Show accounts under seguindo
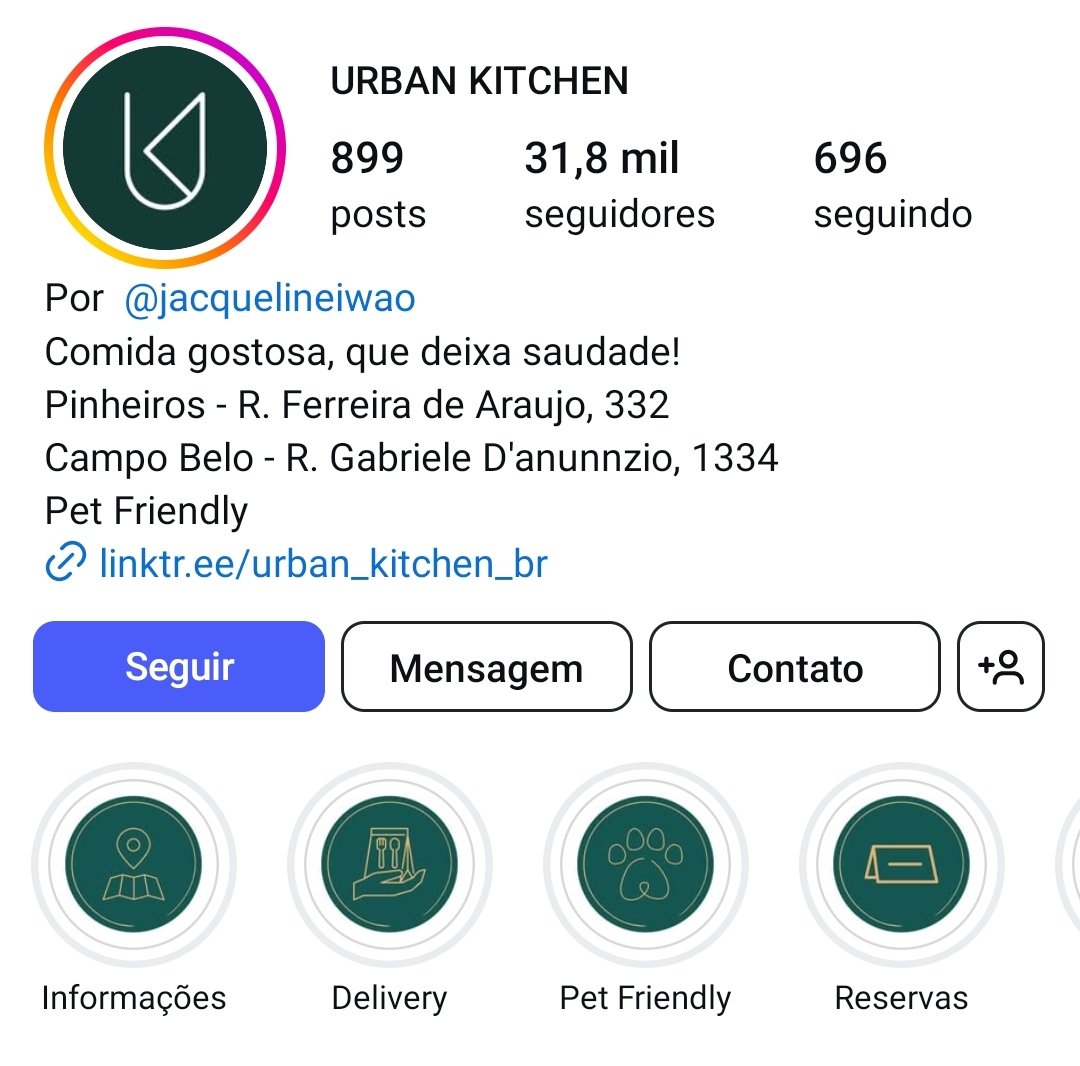The width and height of the screenshot is (1080, 1066). click(892, 185)
